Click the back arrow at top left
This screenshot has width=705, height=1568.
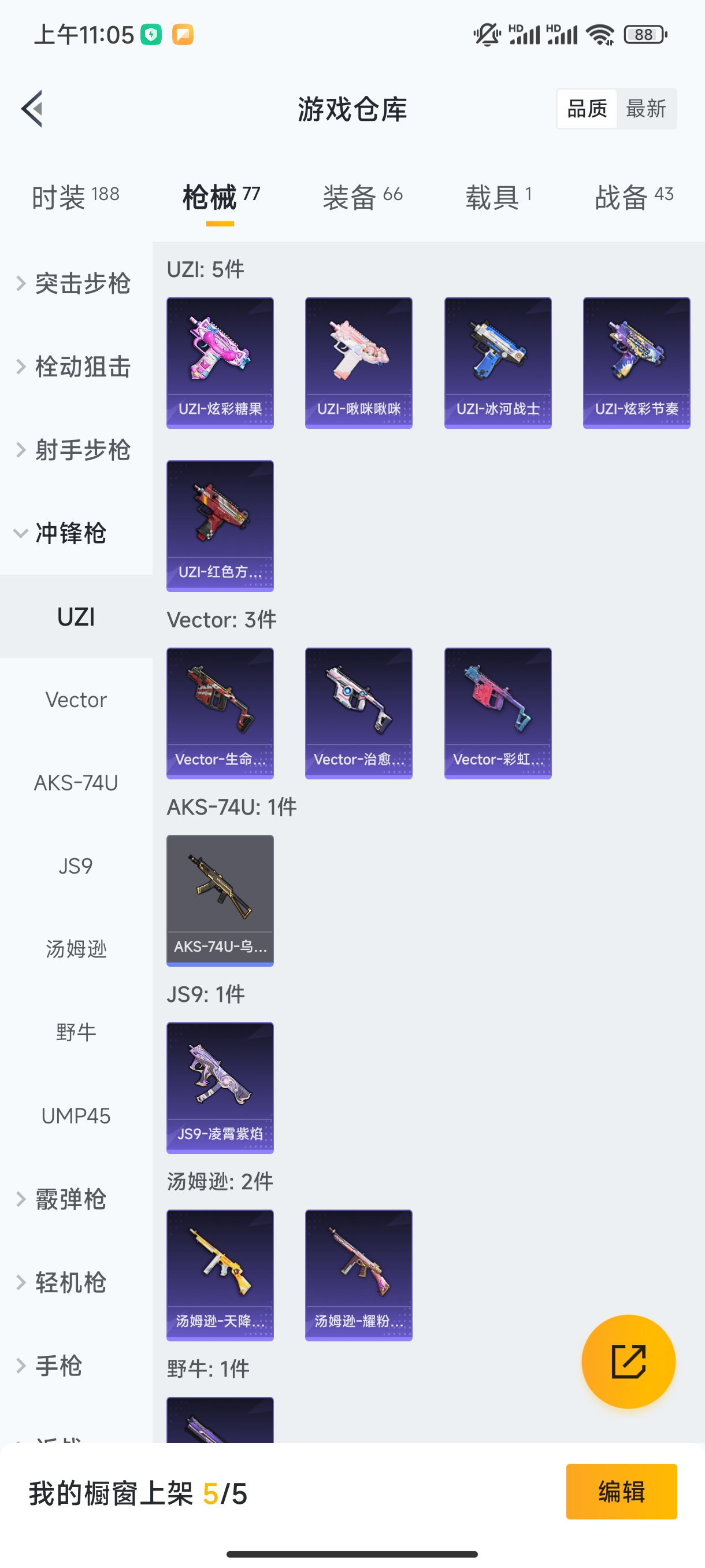(x=31, y=108)
